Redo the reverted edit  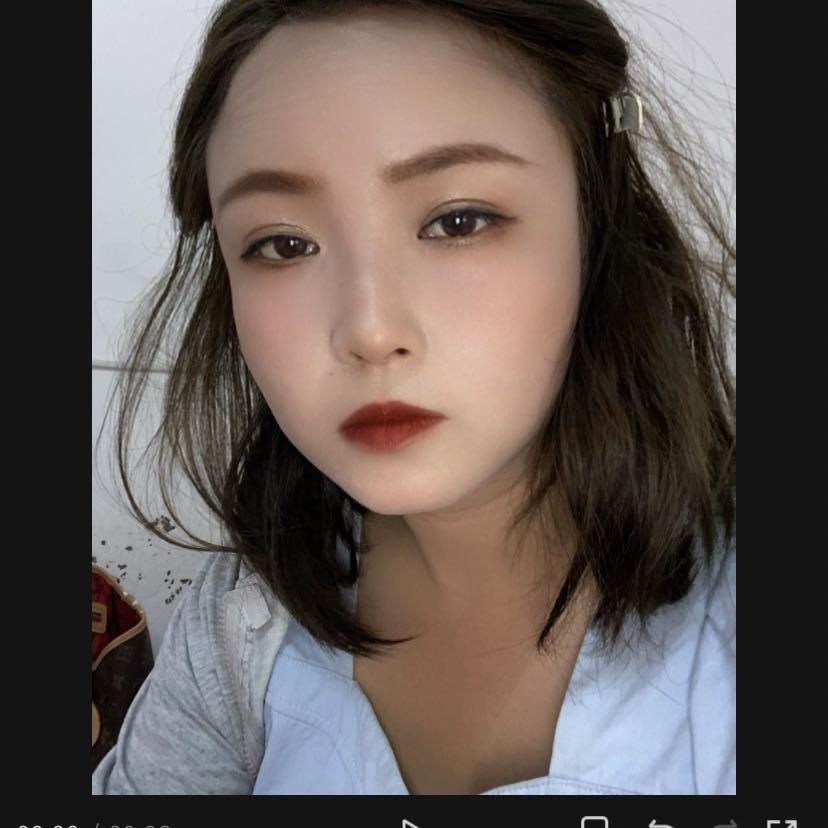tap(723, 824)
